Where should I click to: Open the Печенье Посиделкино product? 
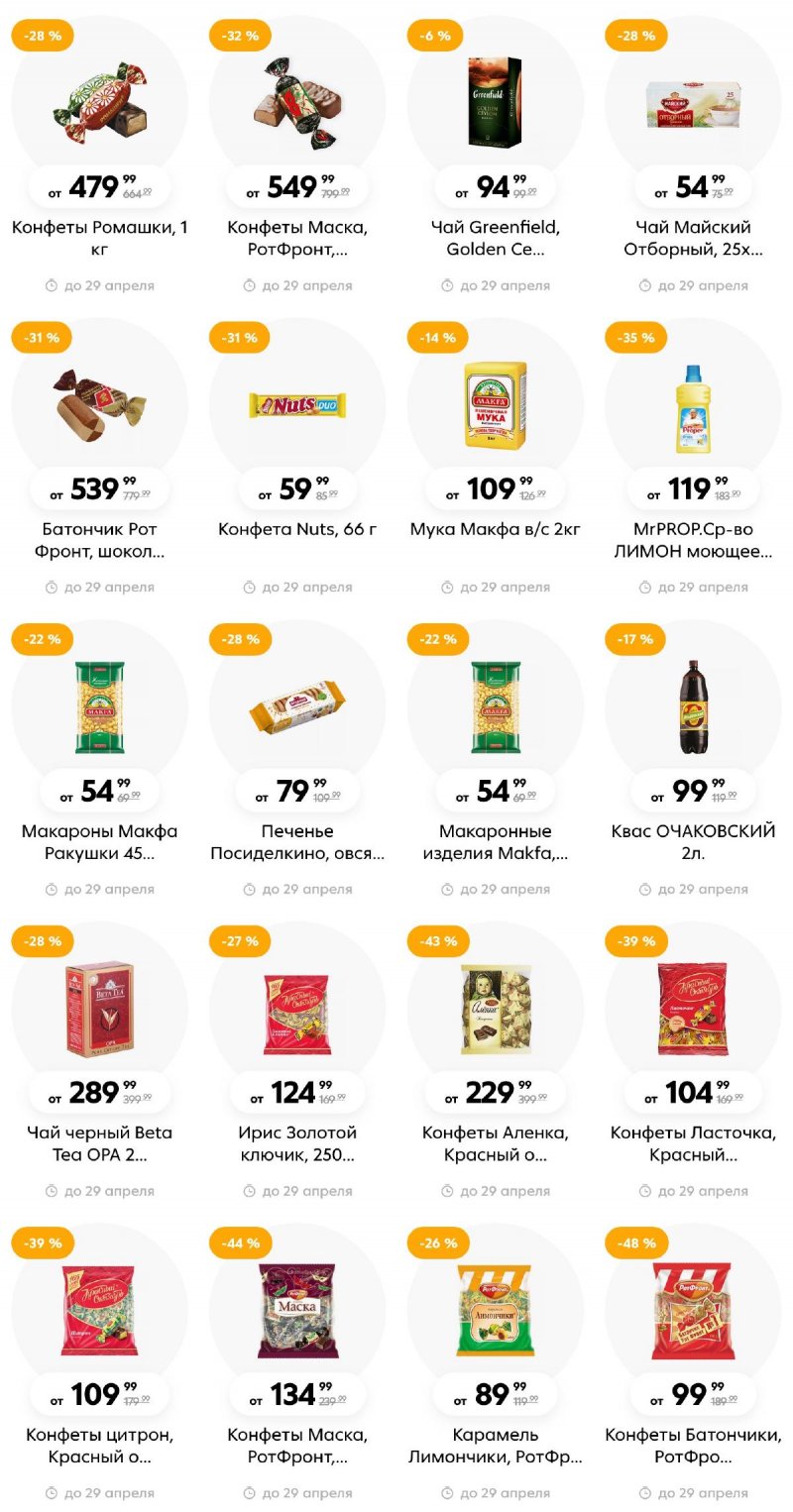point(297,708)
